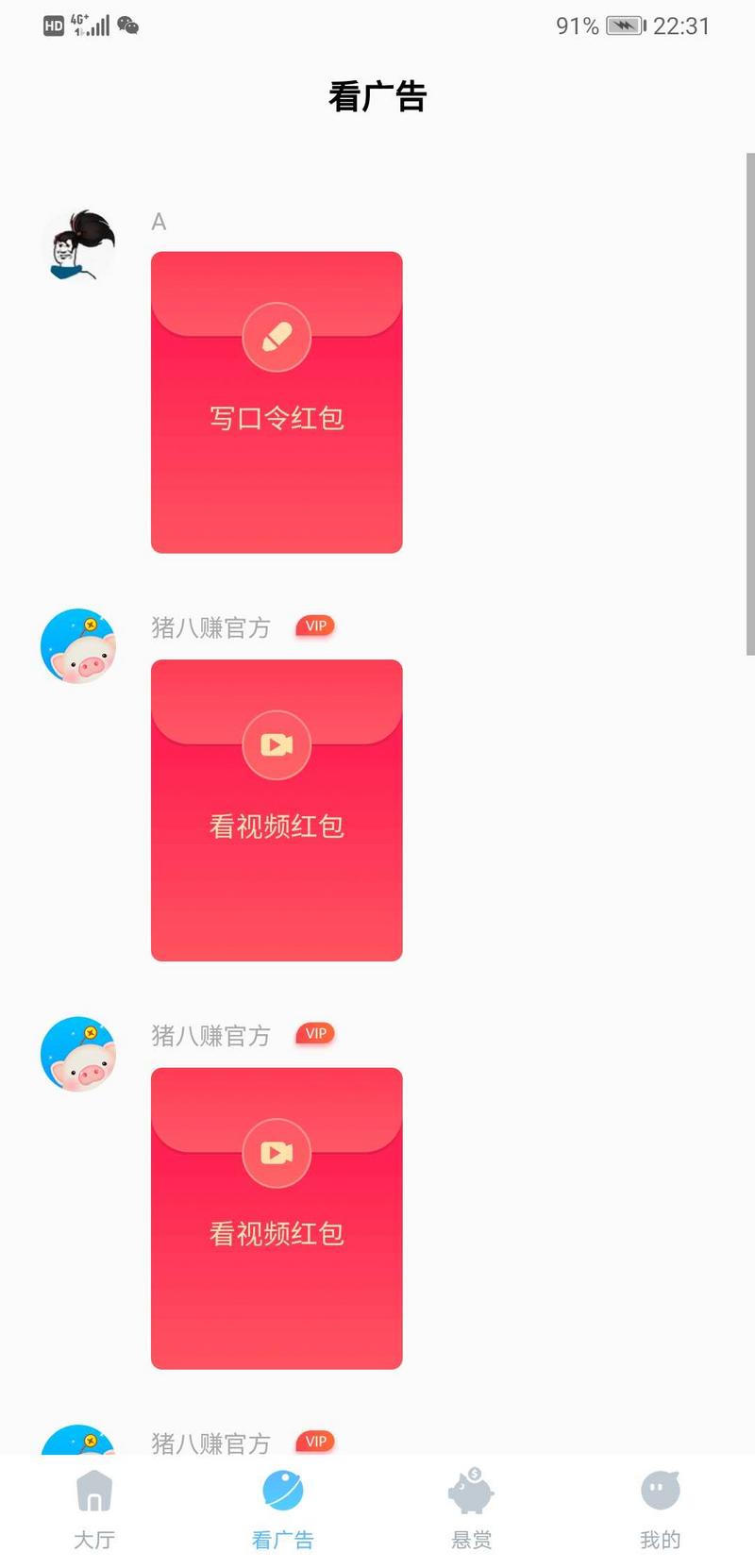755x1568 pixels.
Task: Tap the second 猪八赚官方 pig avatar
Action: (x=79, y=1055)
